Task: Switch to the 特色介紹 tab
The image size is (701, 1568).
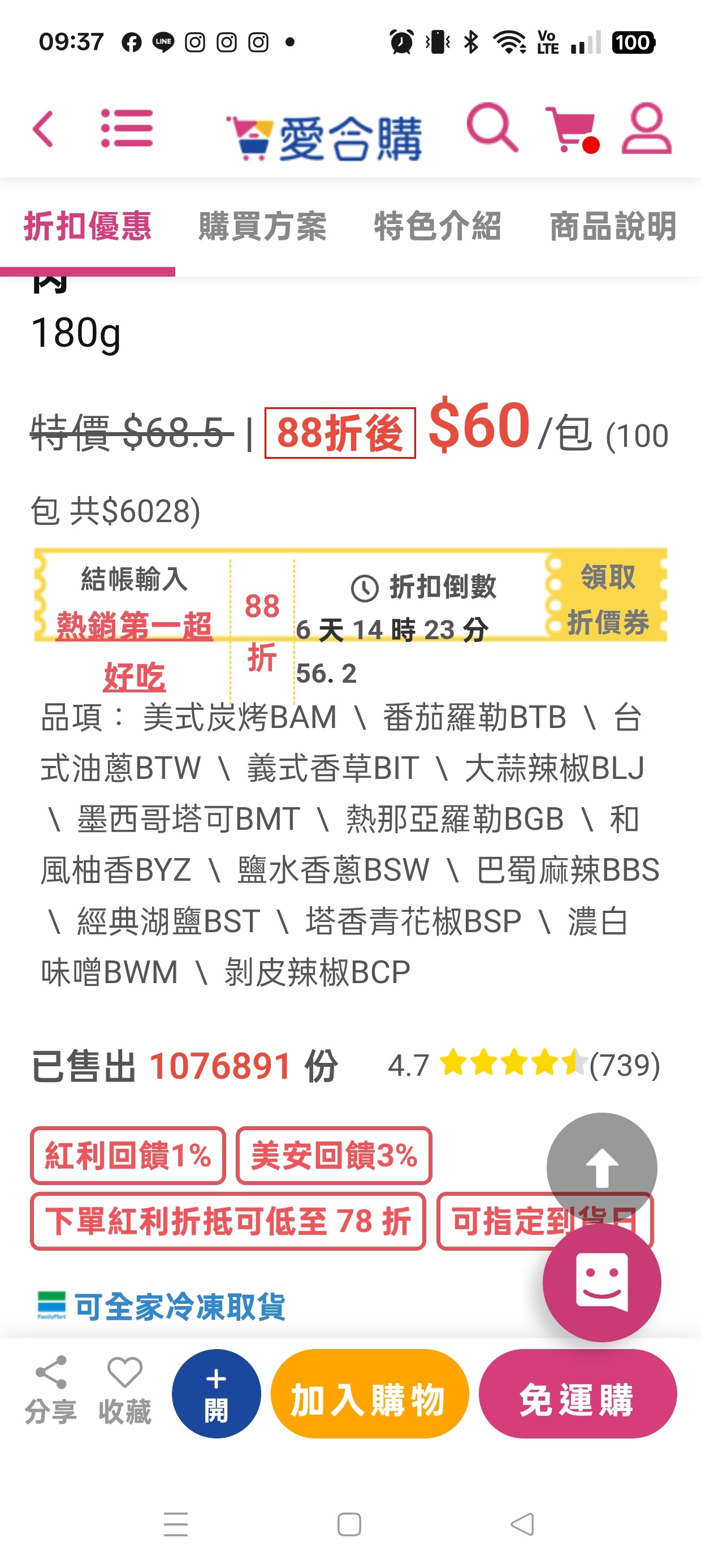Action: 438,226
